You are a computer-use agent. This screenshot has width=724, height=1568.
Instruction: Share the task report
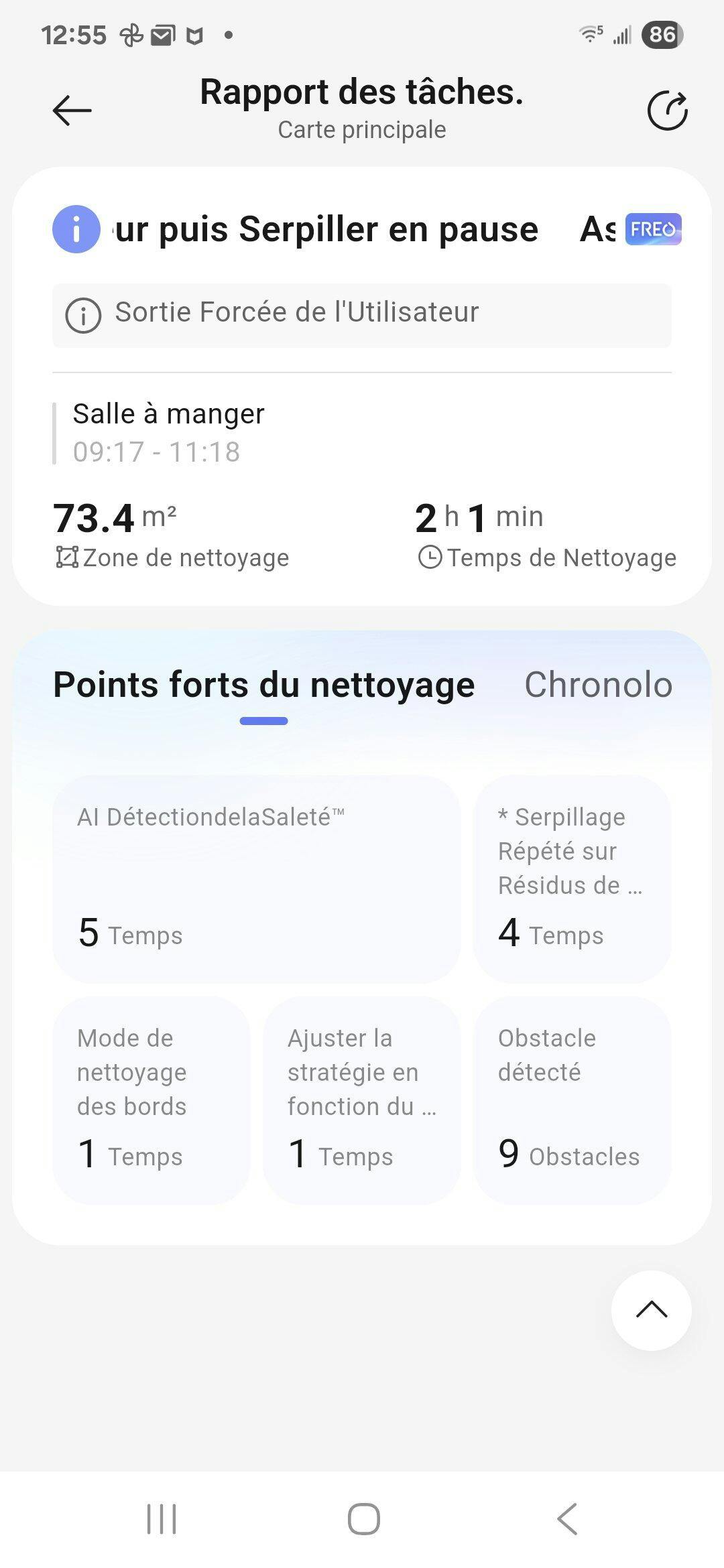tap(668, 111)
